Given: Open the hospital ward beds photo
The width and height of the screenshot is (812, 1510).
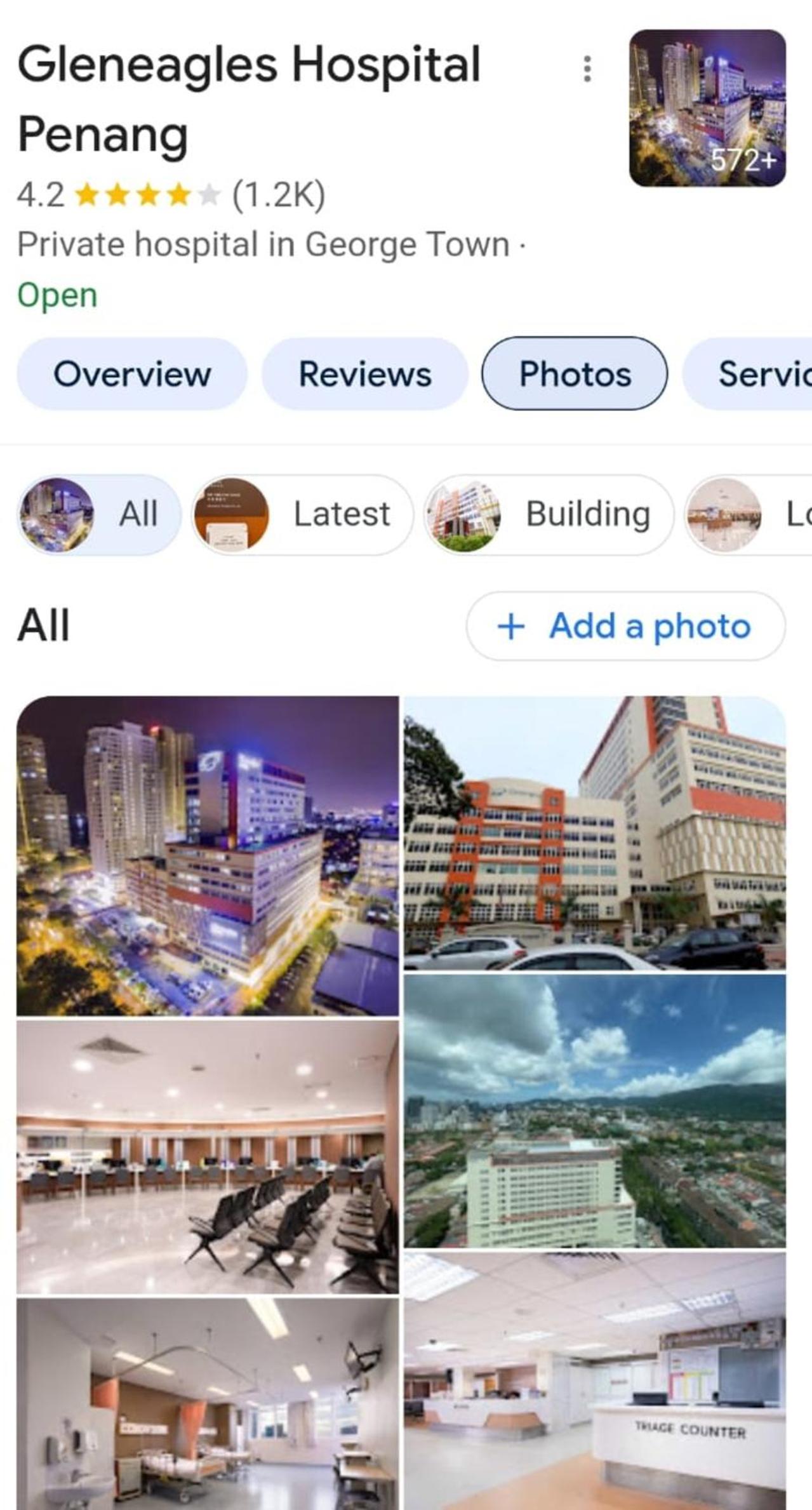Looking at the screenshot, I should 208,1404.
